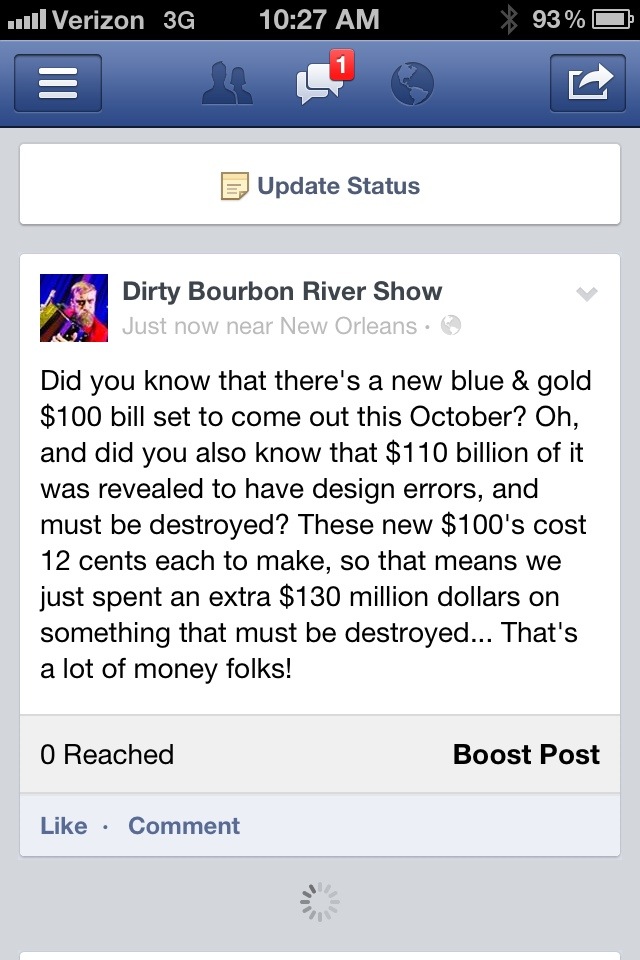This screenshot has width=640, height=960.
Task: Open the side menu drawer
Action: [x=57, y=83]
